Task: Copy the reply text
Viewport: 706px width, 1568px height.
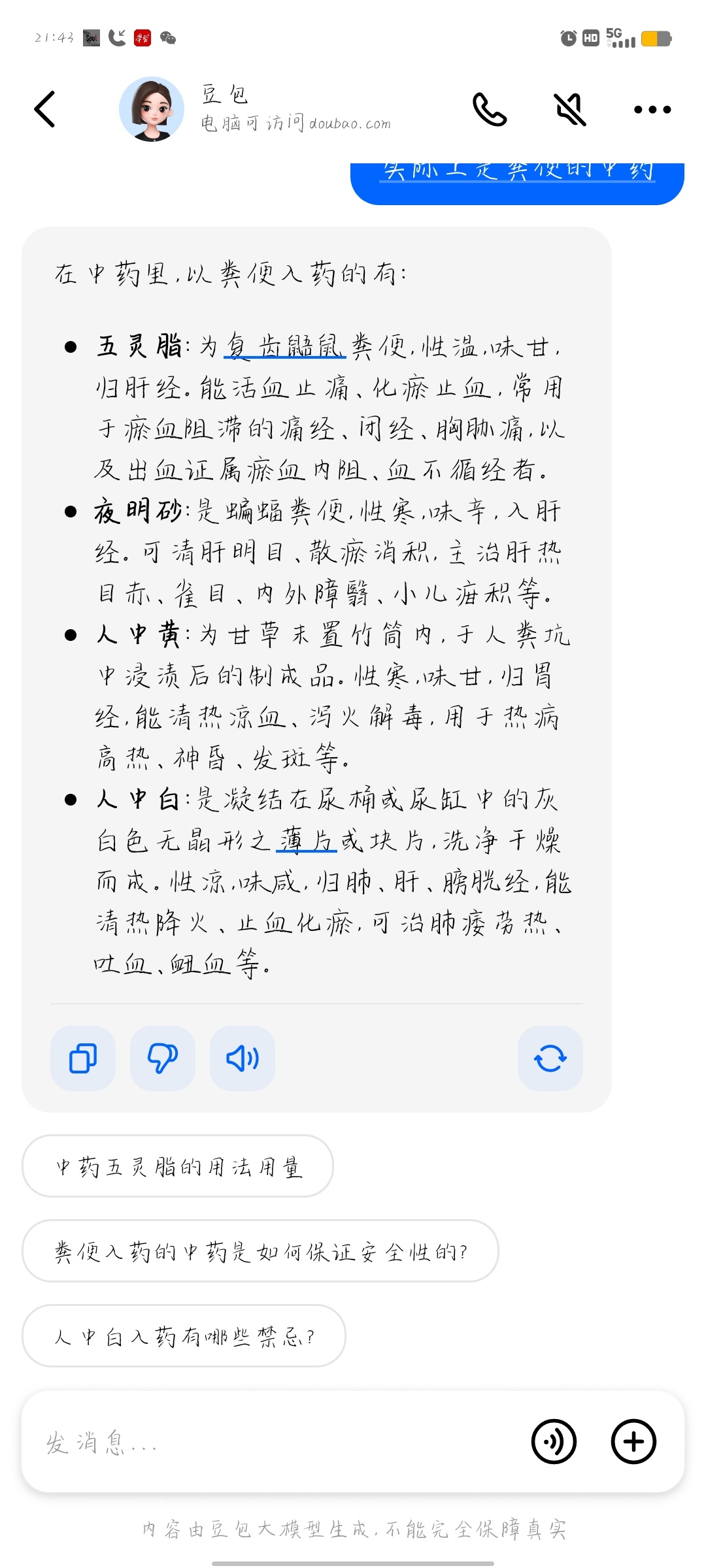Action: (83, 1058)
